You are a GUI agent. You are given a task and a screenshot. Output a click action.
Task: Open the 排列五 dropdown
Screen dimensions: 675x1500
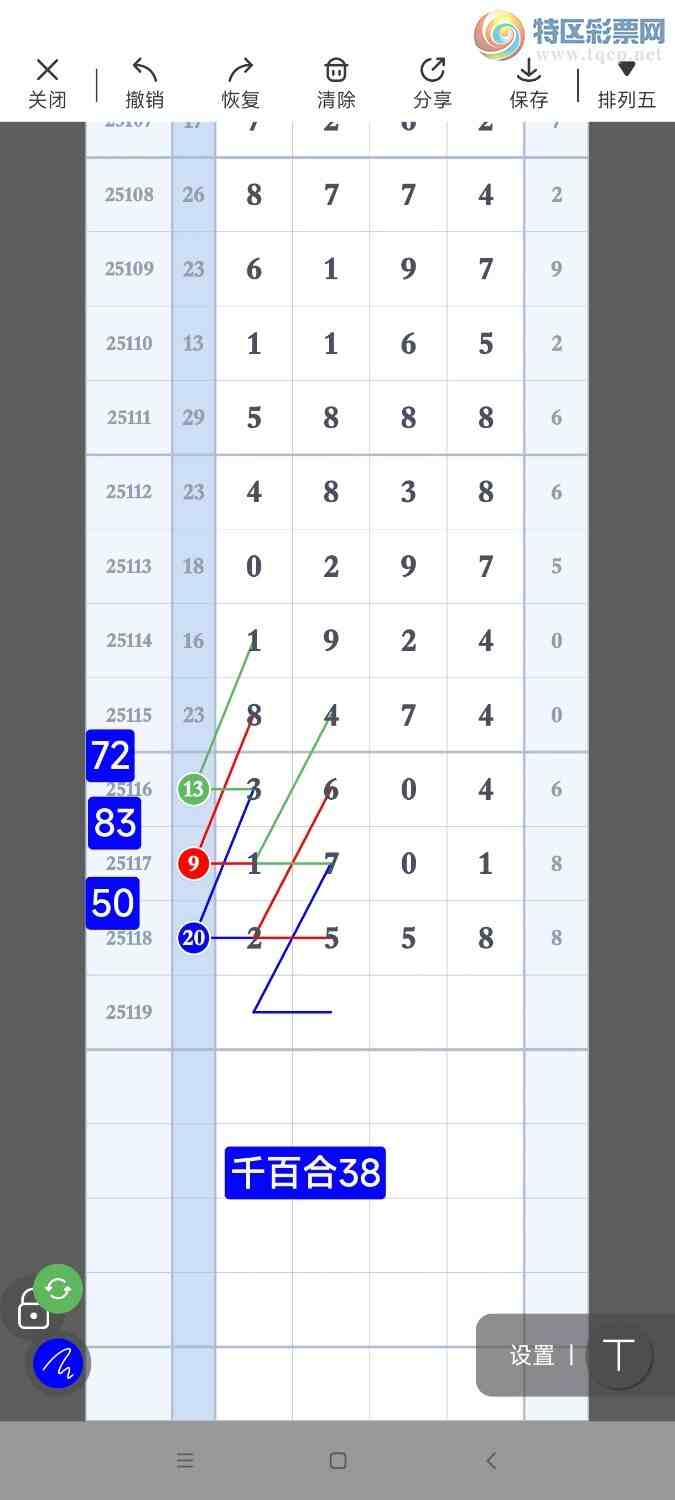point(626,82)
